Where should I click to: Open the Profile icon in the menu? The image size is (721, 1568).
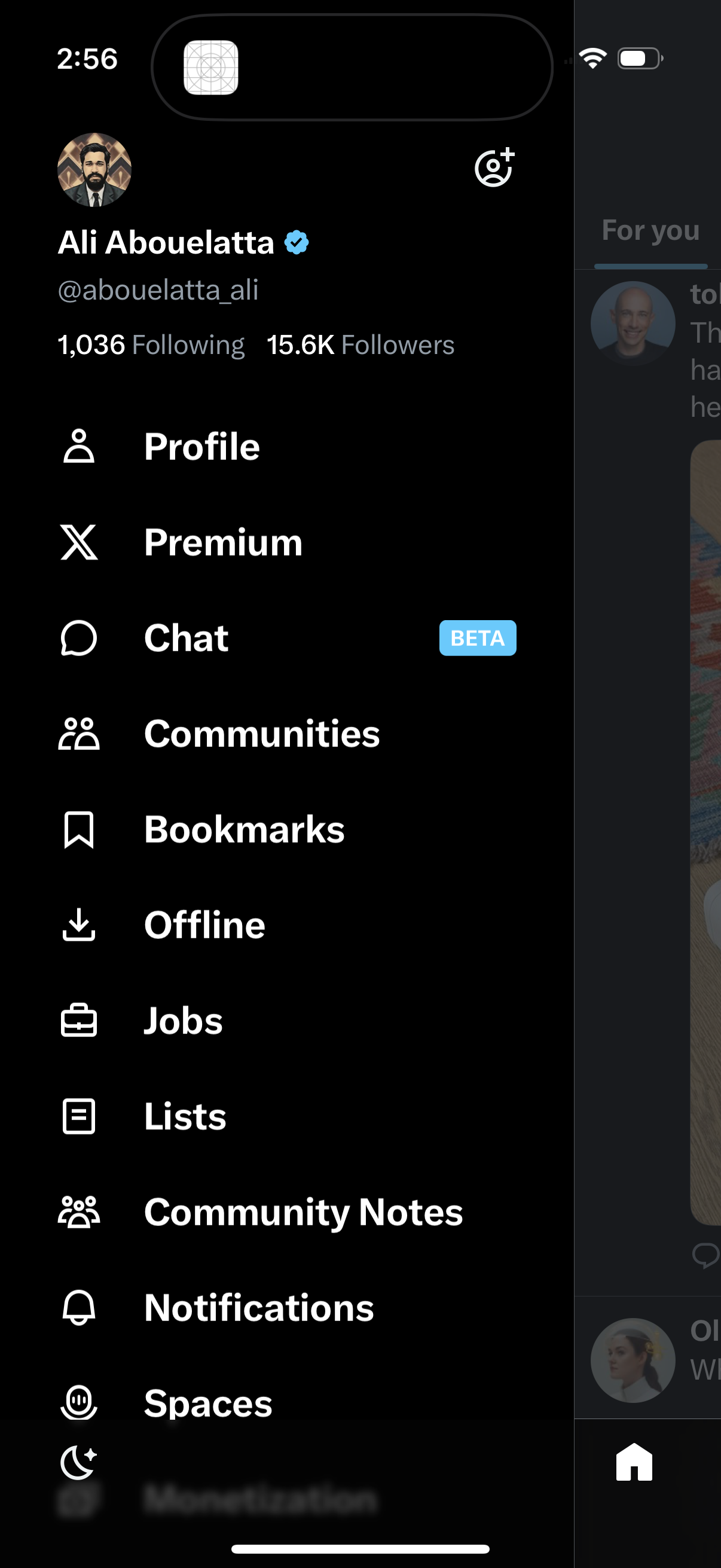click(79, 446)
